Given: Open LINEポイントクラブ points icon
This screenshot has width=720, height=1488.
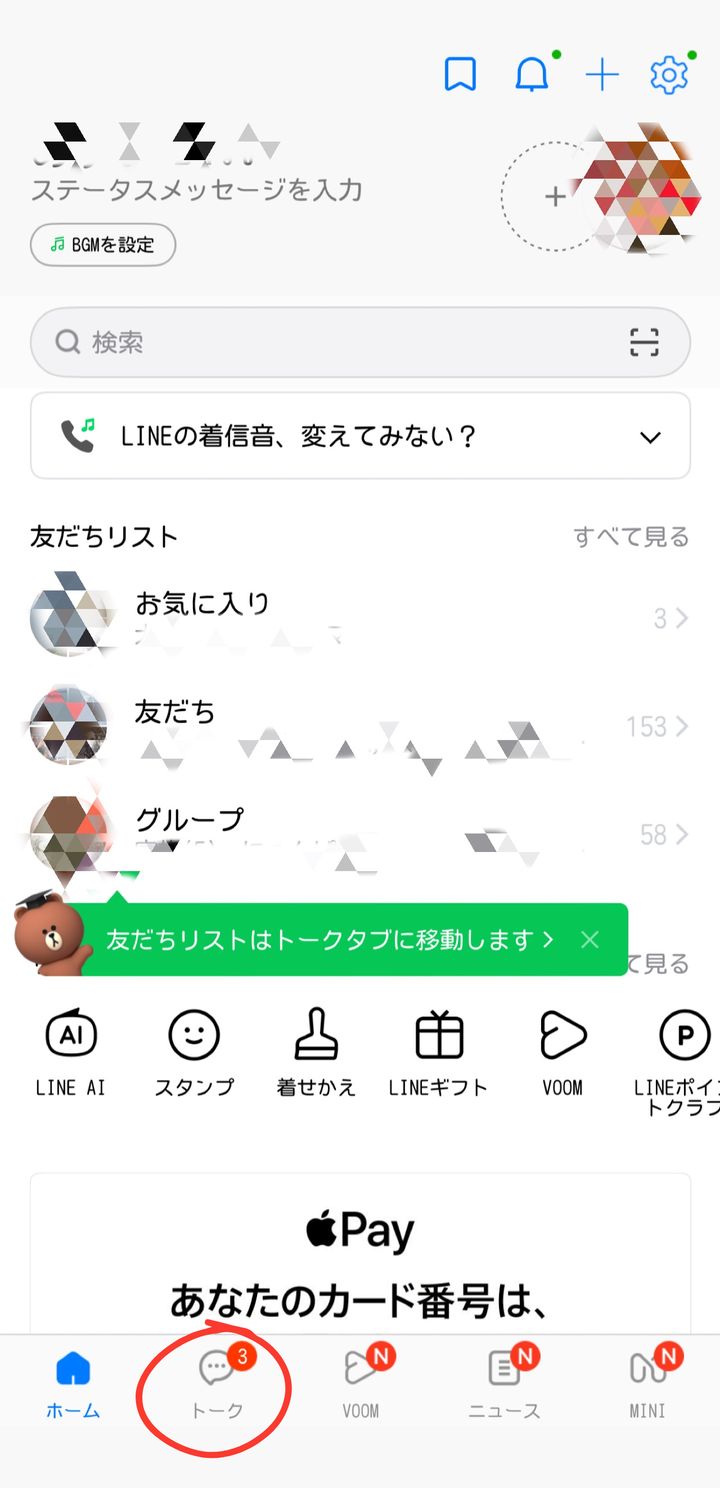Looking at the screenshot, I should click(x=684, y=1040).
